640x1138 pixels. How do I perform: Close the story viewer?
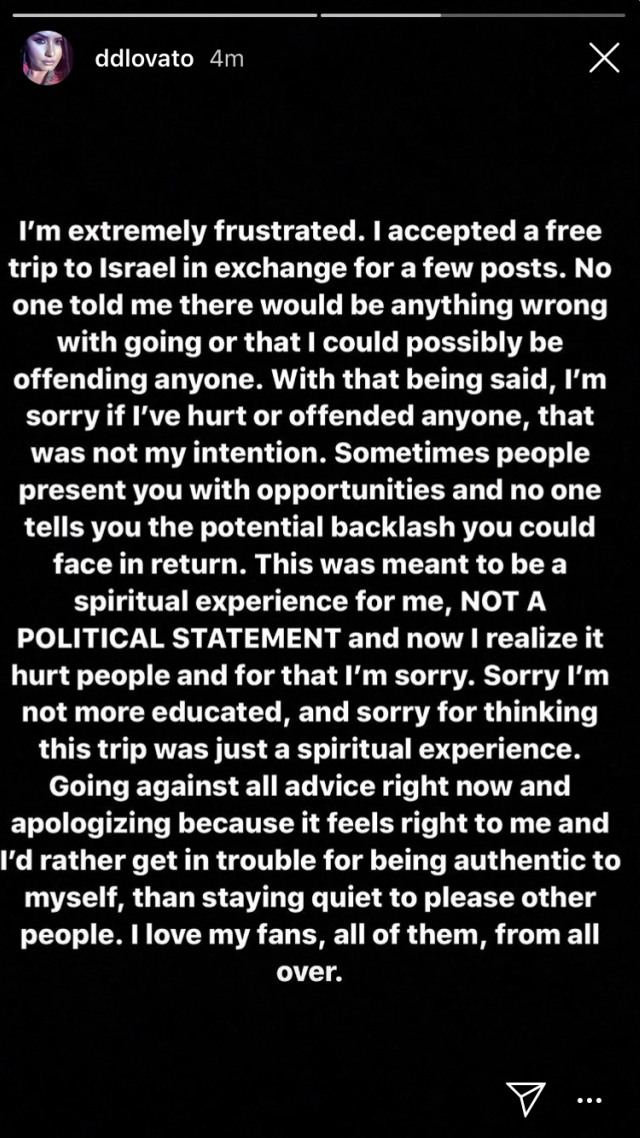coord(604,57)
